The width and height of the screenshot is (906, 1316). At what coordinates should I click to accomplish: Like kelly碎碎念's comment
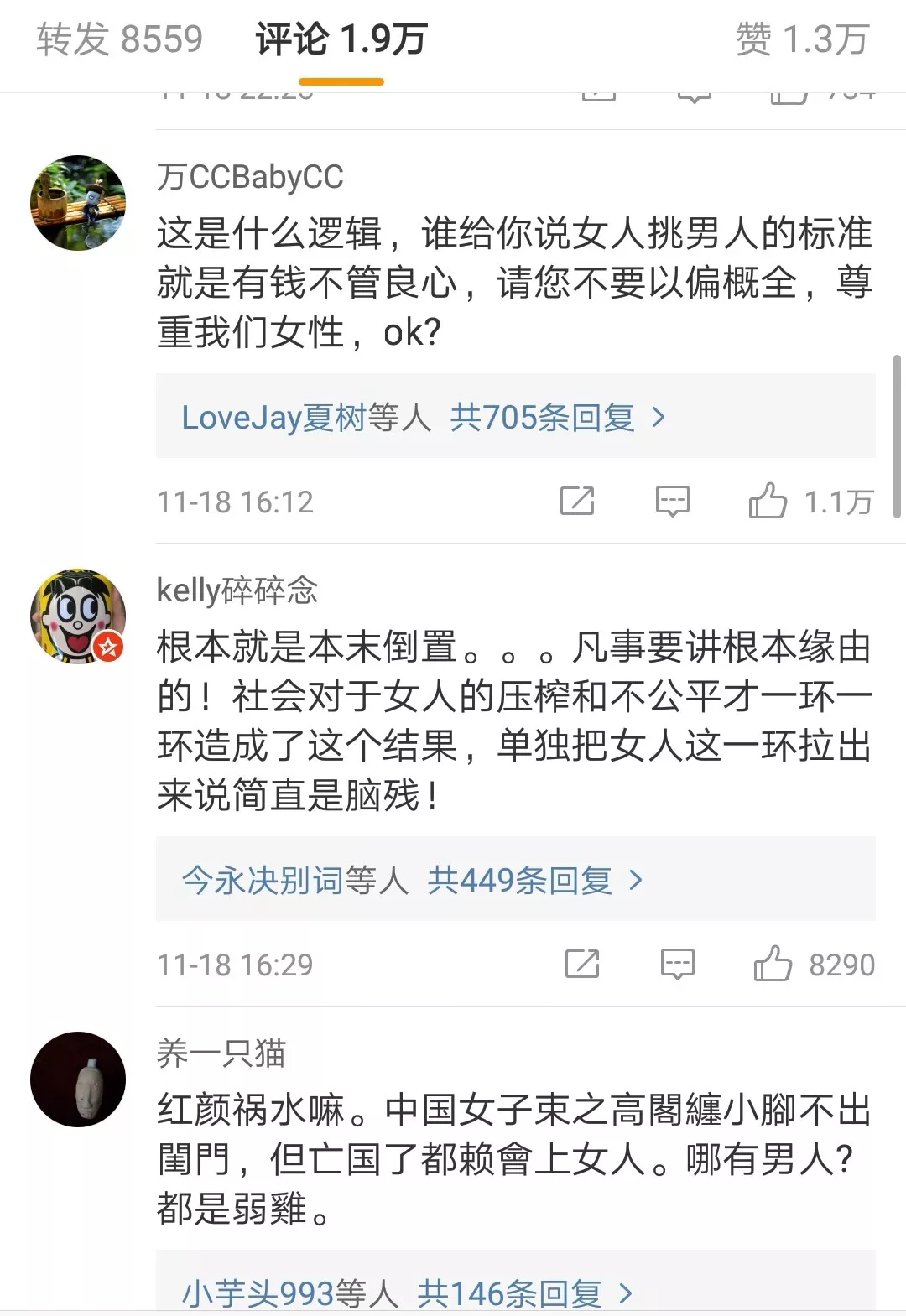coord(773,965)
